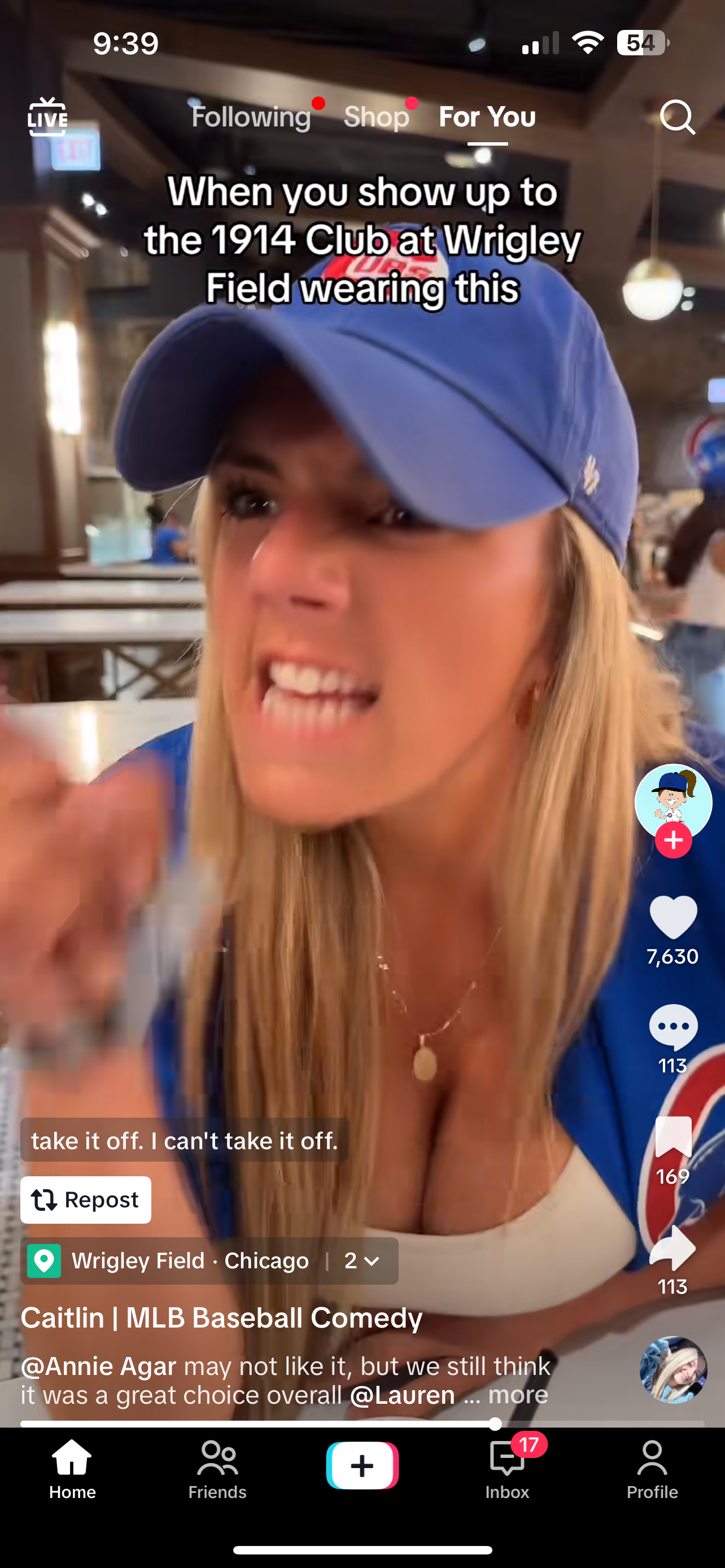This screenshot has height=1568, width=725.
Task: Open the Wrigley Field location tag
Action: 189,1260
